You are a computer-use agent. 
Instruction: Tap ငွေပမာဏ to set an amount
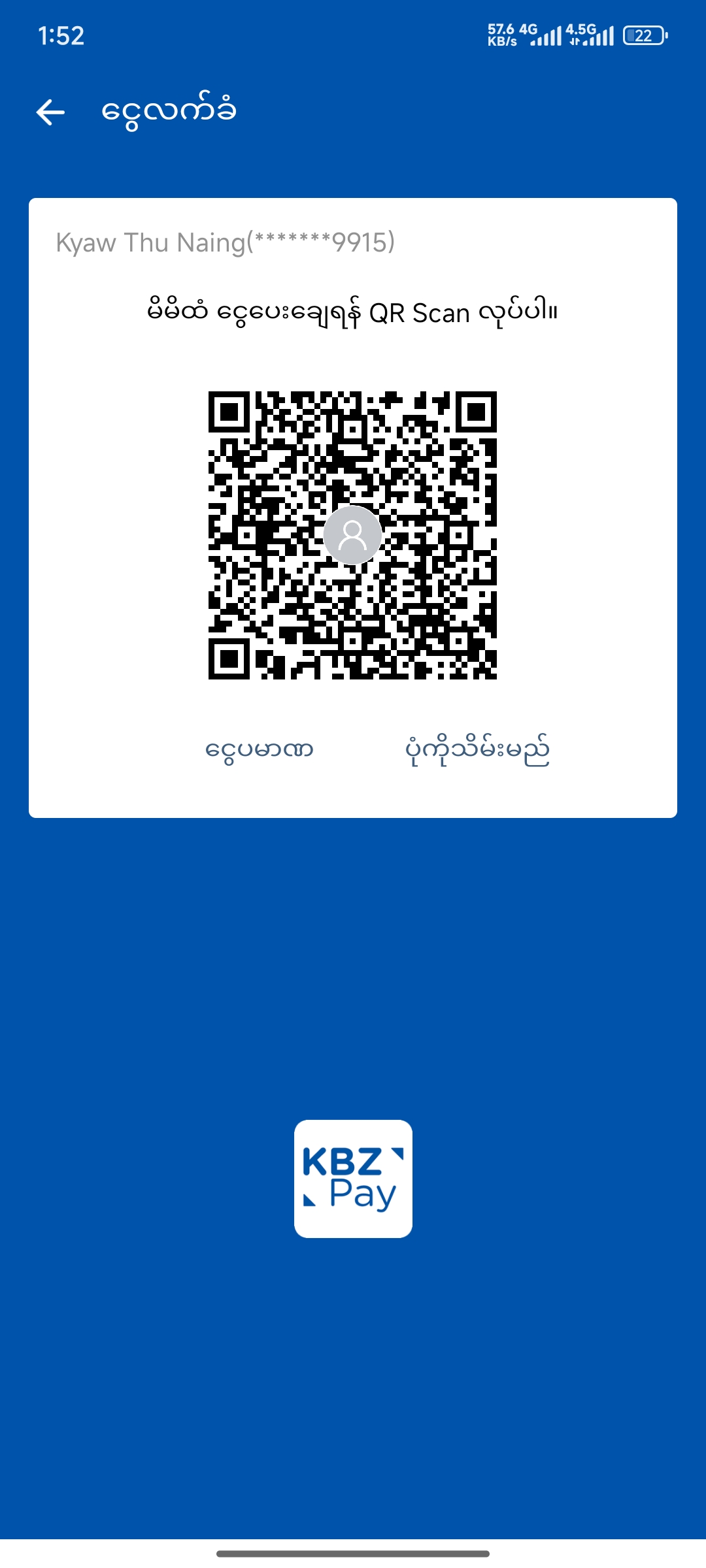click(x=260, y=749)
